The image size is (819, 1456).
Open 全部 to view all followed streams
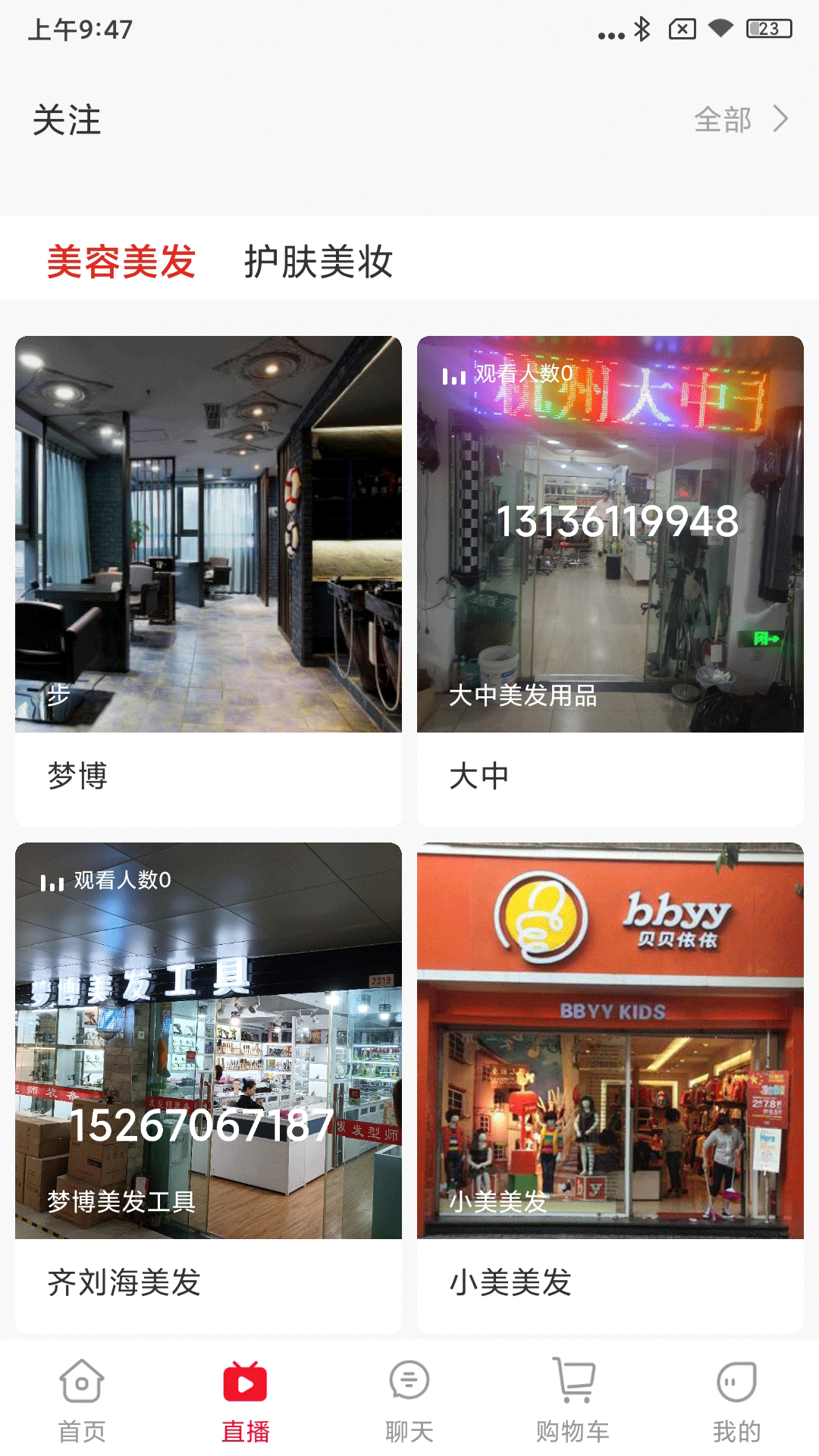723,121
